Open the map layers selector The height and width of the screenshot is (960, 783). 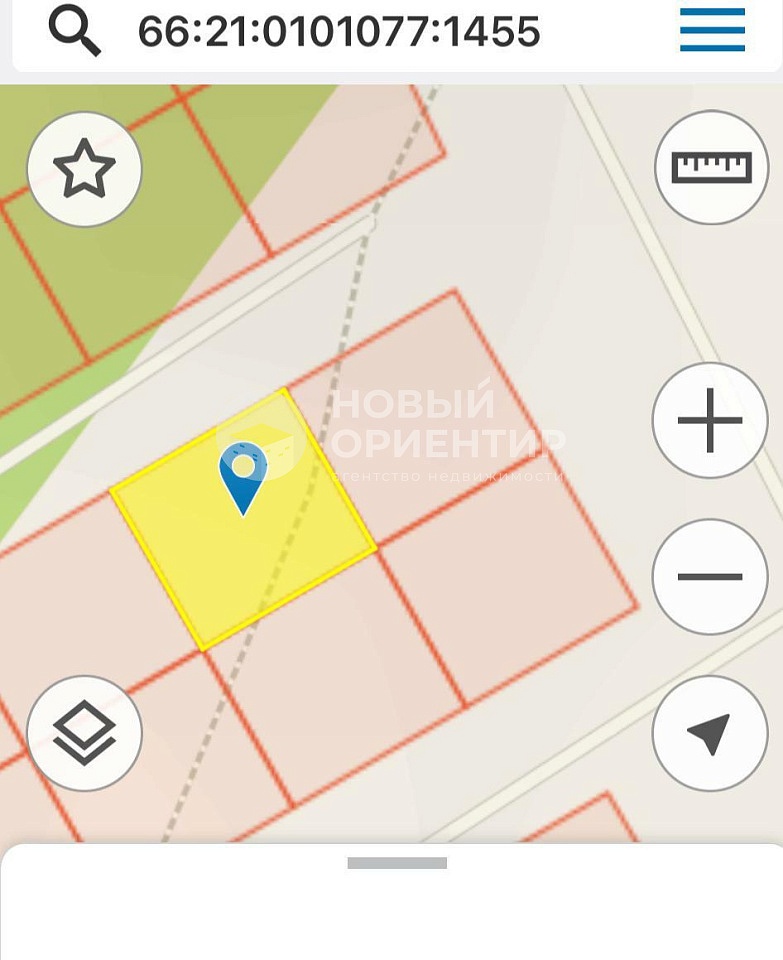click(x=85, y=733)
